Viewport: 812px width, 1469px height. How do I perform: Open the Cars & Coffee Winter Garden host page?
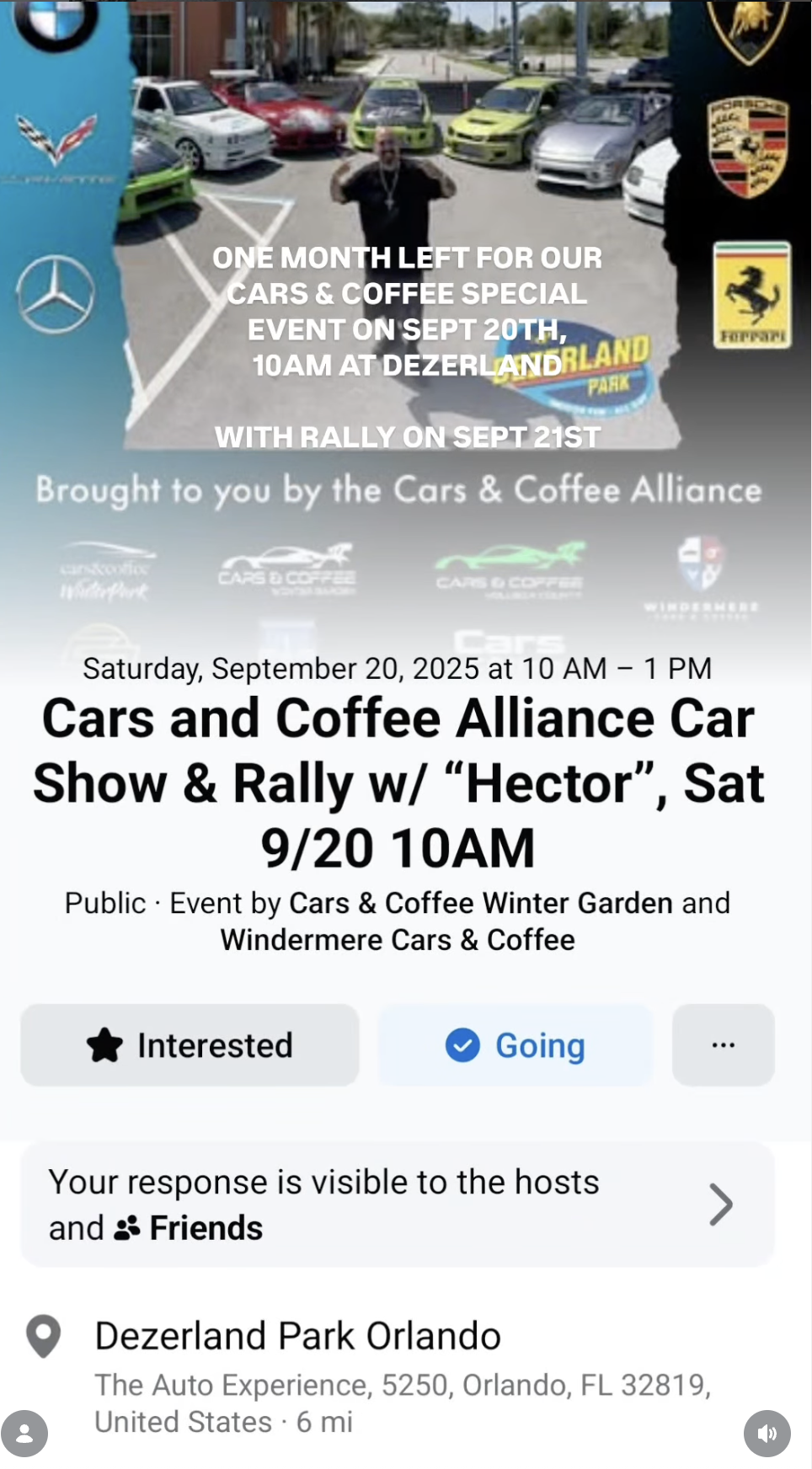(481, 903)
